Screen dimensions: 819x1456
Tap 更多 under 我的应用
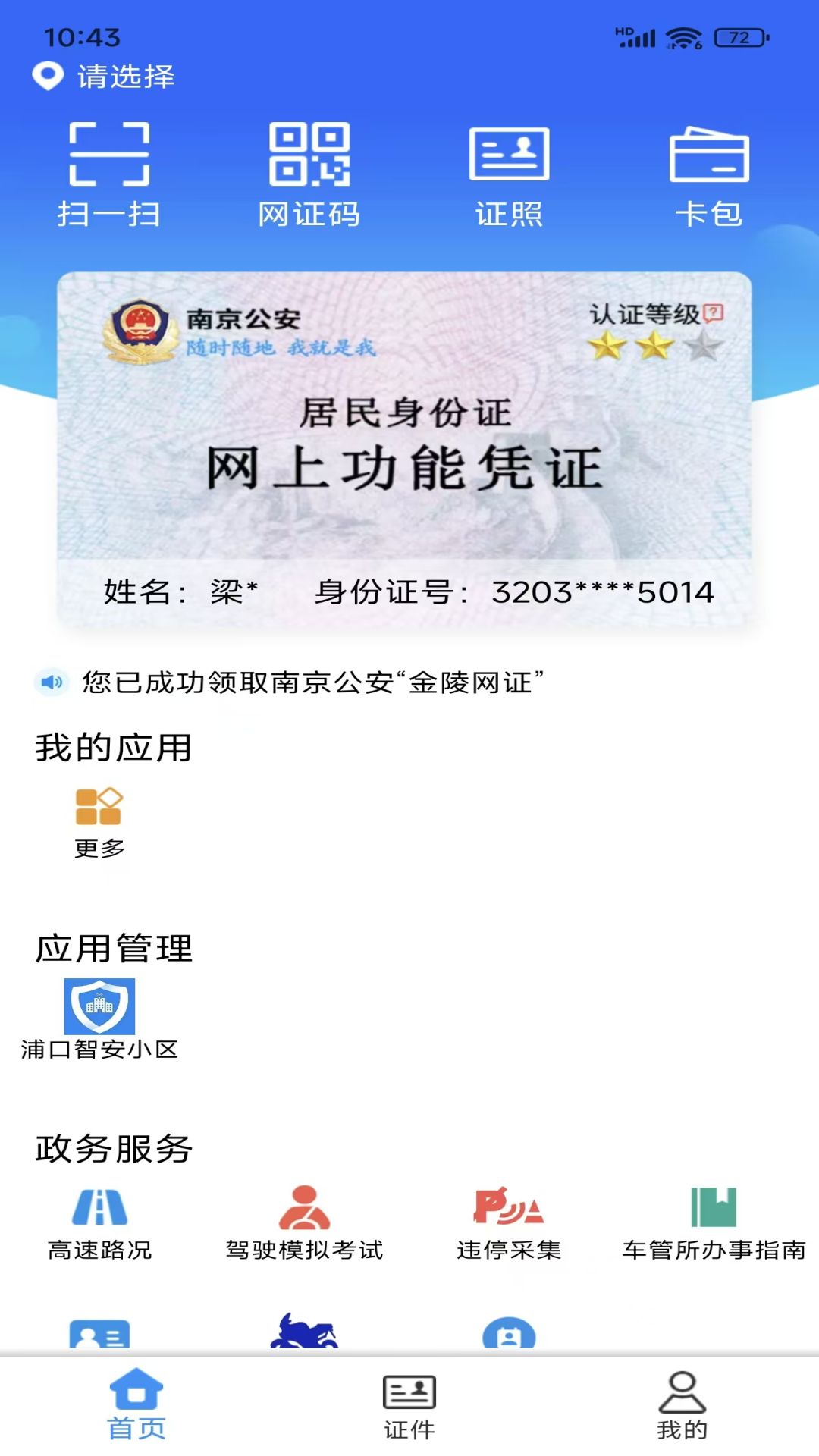99,821
